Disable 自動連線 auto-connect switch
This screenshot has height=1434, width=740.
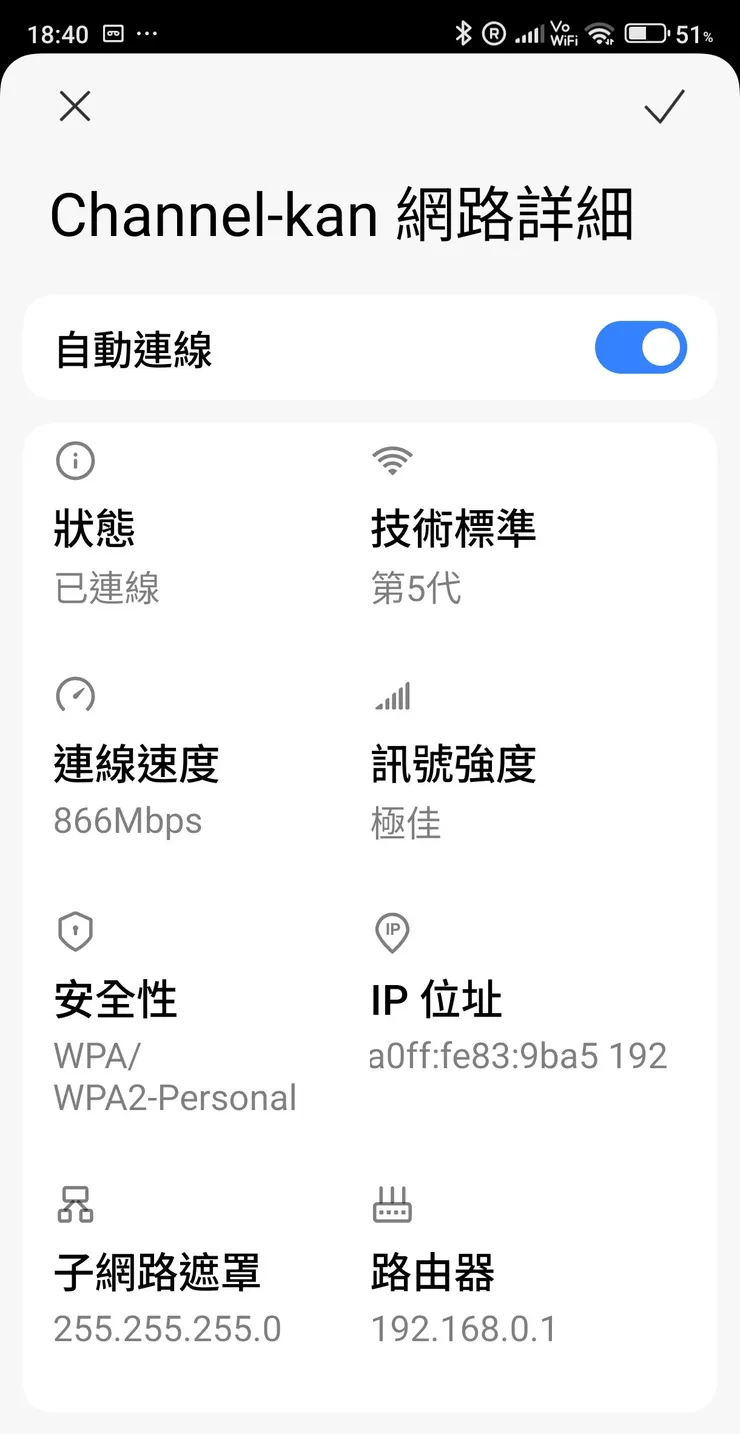pos(640,347)
